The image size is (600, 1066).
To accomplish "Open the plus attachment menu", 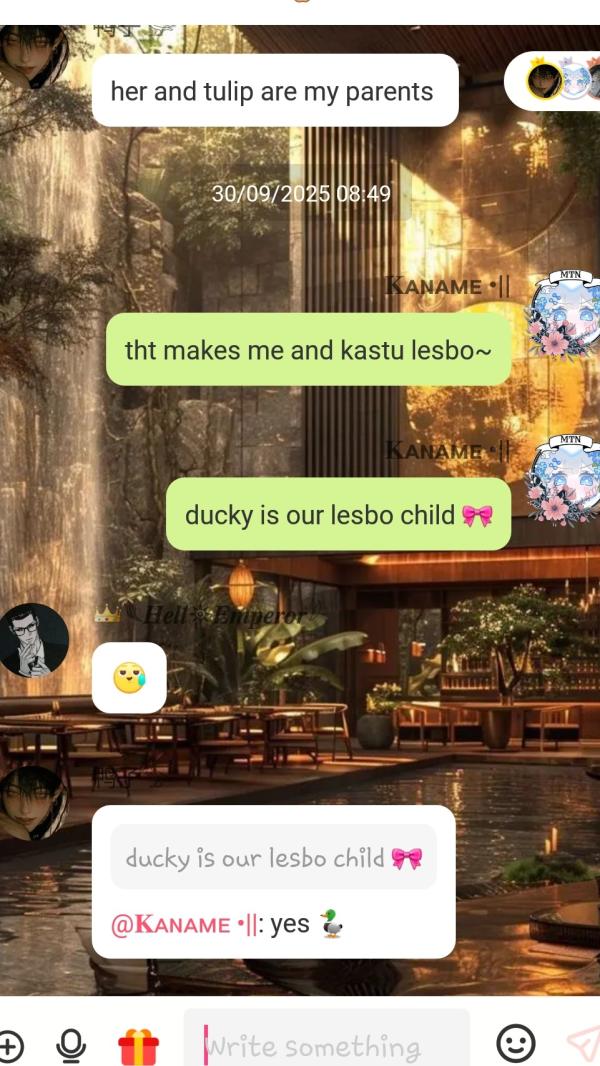I will 10,1046.
